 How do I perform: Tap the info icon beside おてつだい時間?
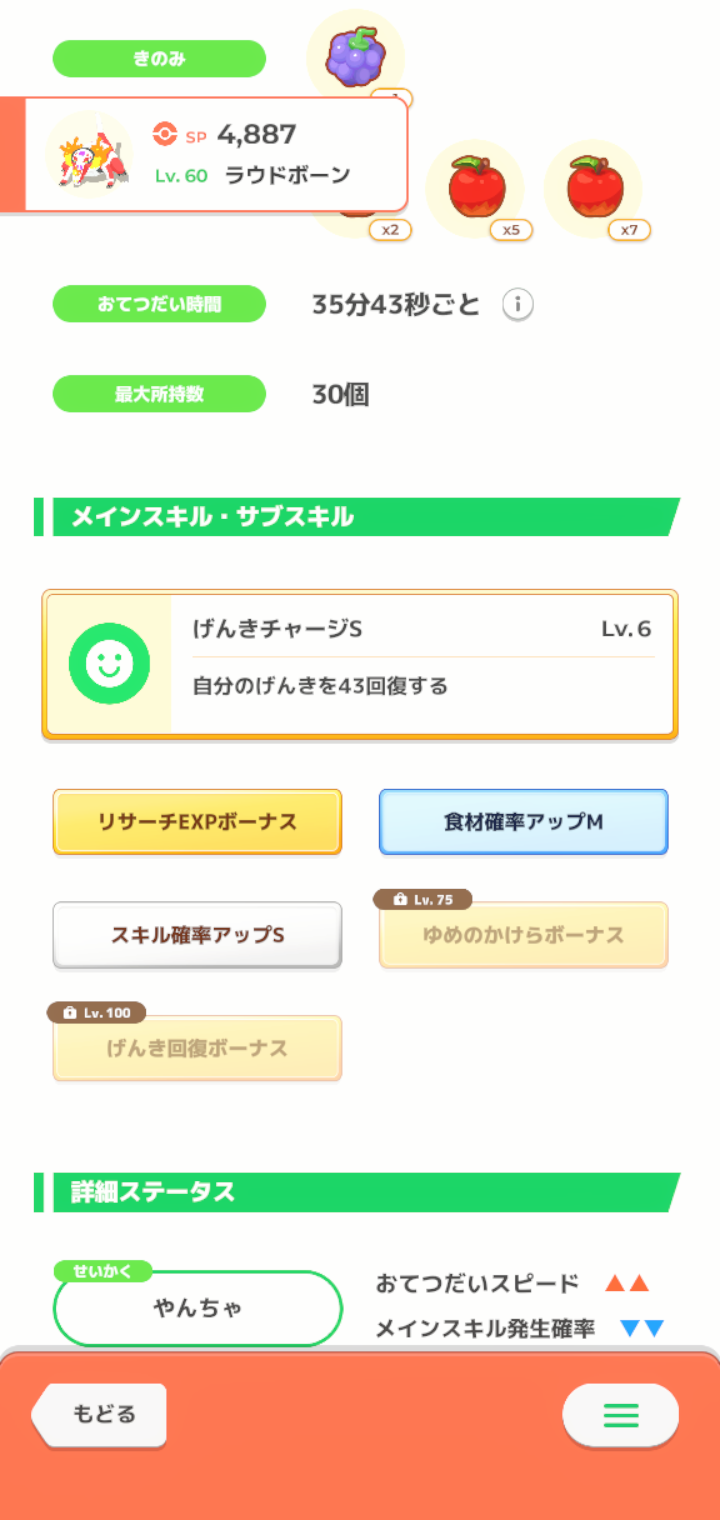click(517, 305)
